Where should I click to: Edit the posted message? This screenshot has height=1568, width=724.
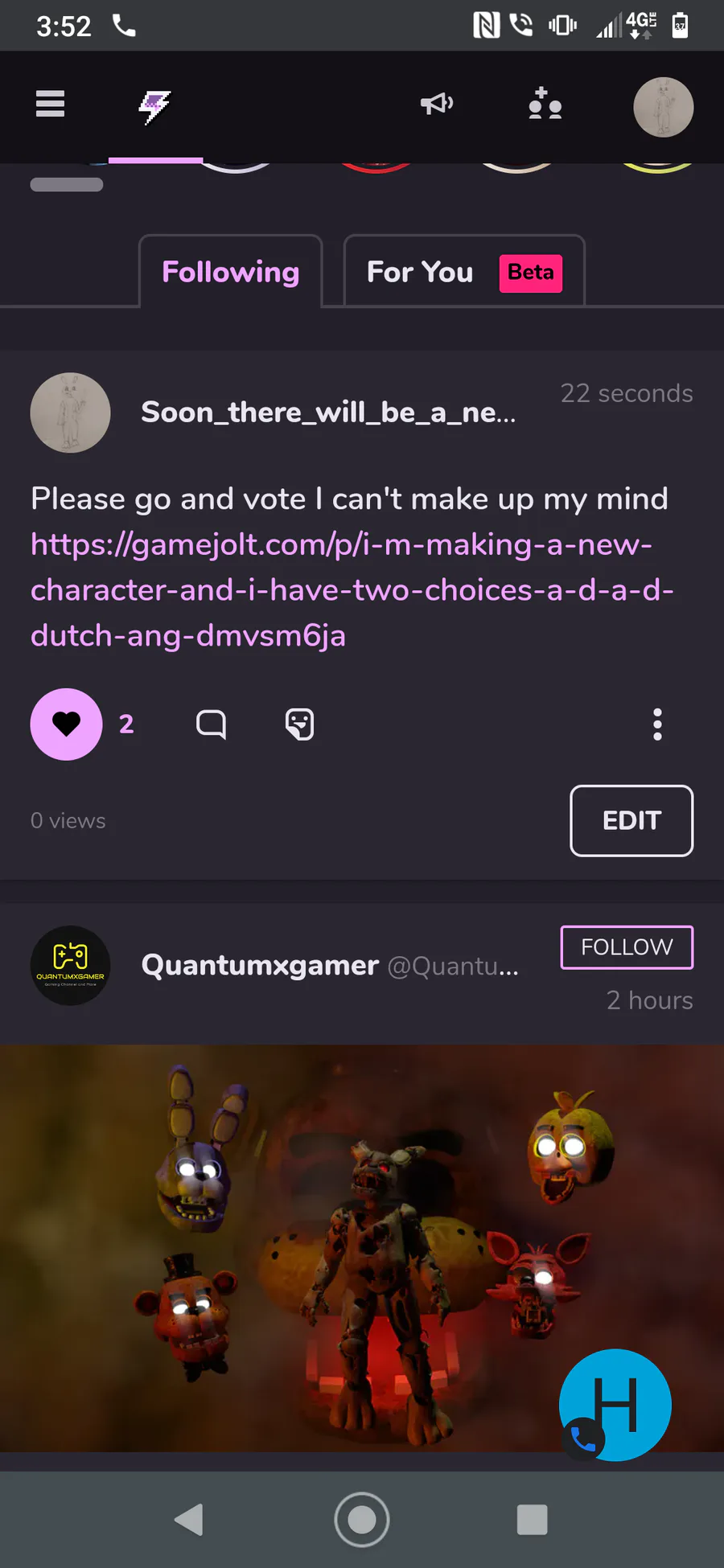(631, 821)
